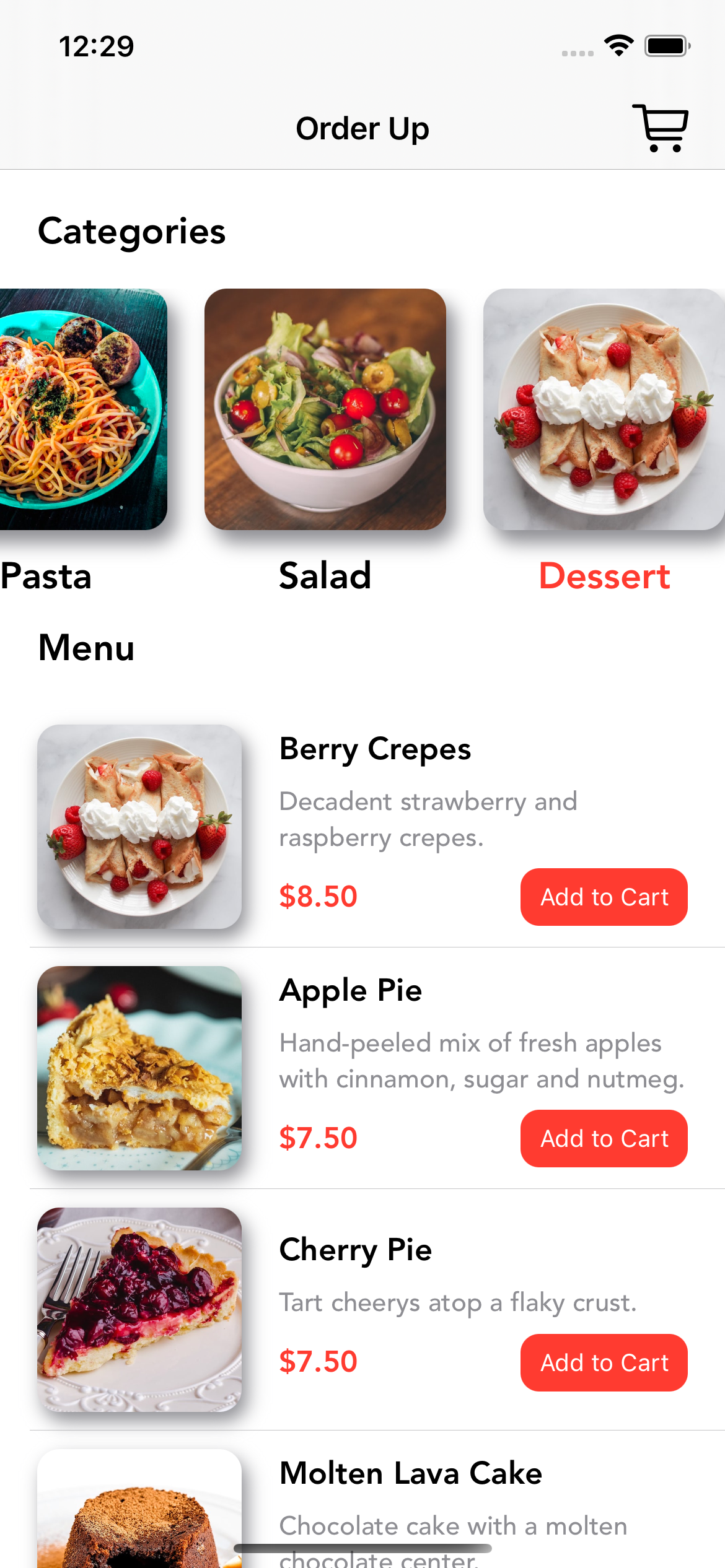Screen dimensions: 725x1568
Task: Open the Berry Crepes menu item
Action: (x=377, y=827)
